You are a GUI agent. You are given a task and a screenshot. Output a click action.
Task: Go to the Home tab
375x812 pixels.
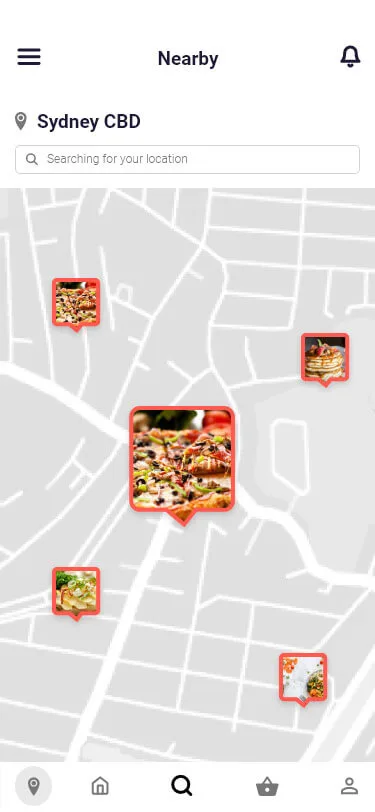tap(100, 786)
